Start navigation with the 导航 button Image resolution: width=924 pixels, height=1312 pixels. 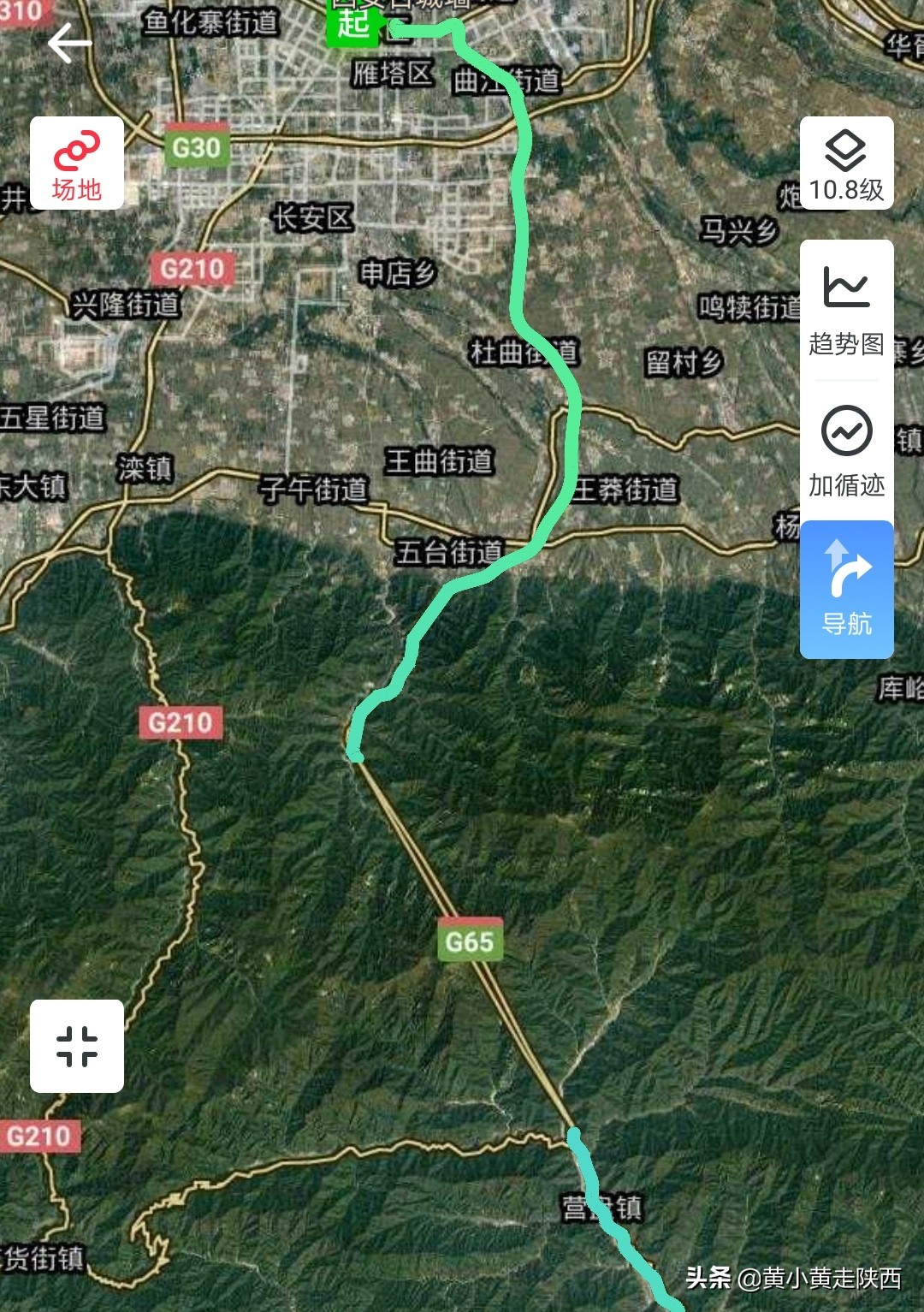(x=845, y=599)
